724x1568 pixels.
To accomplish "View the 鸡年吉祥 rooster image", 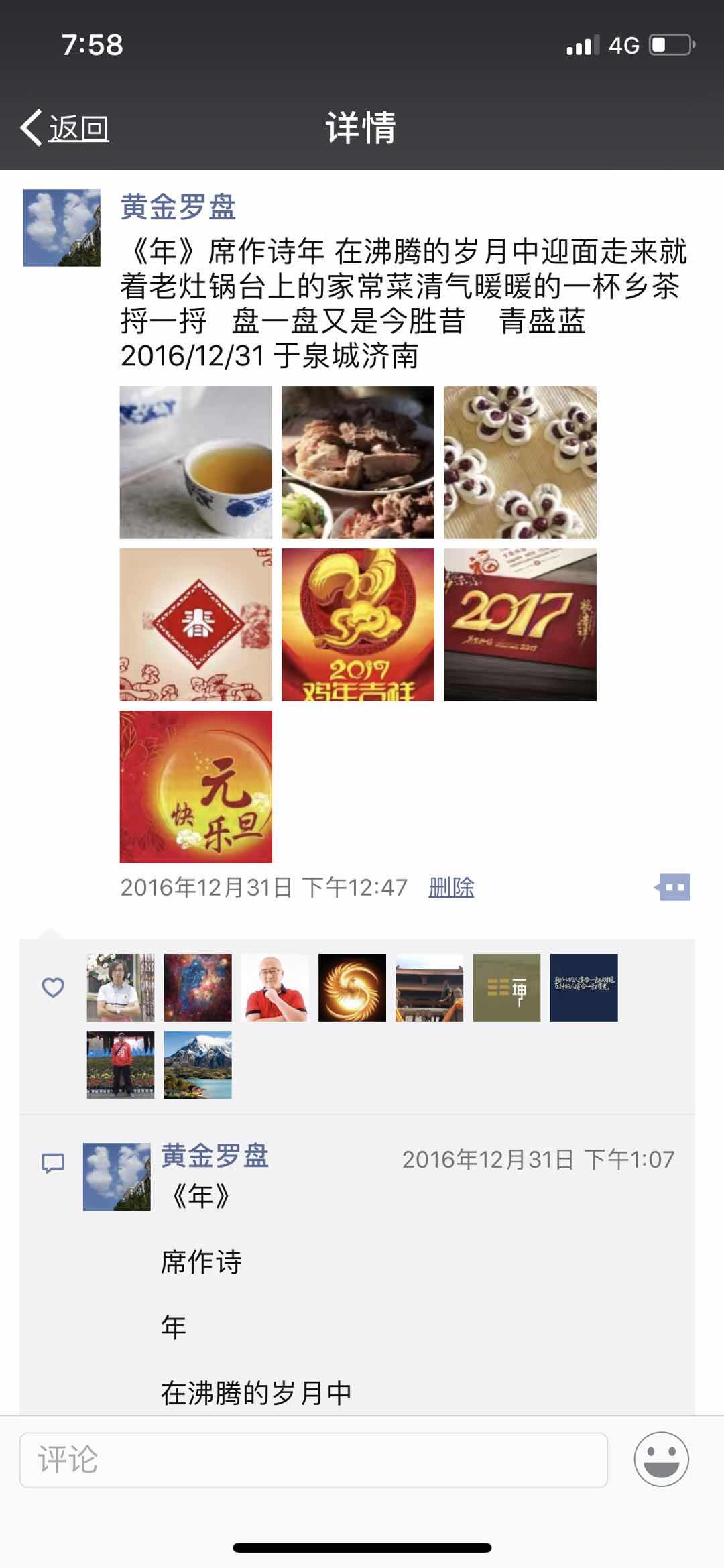I will (x=358, y=625).
